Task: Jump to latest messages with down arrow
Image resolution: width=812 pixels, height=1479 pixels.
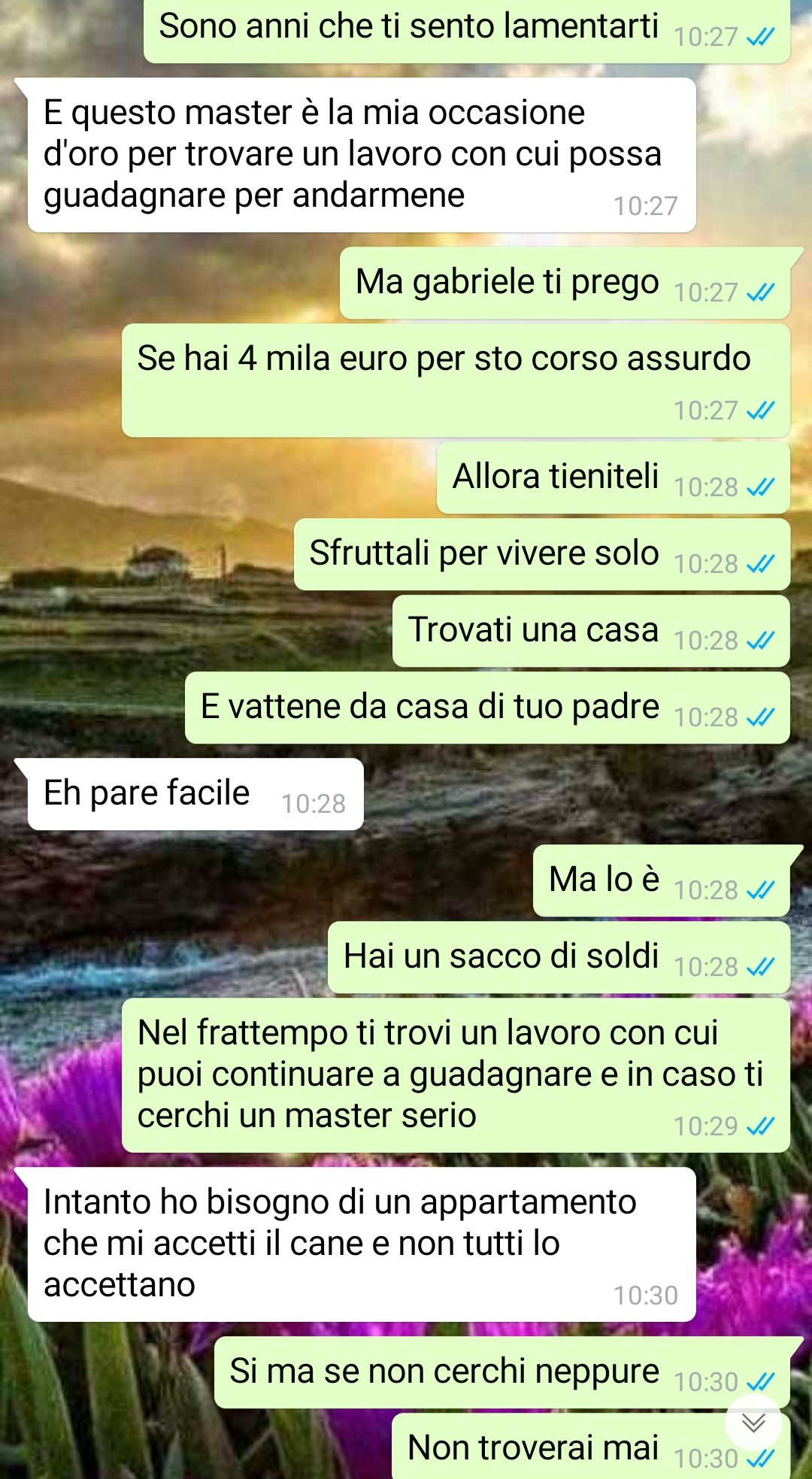Action: [x=753, y=1422]
